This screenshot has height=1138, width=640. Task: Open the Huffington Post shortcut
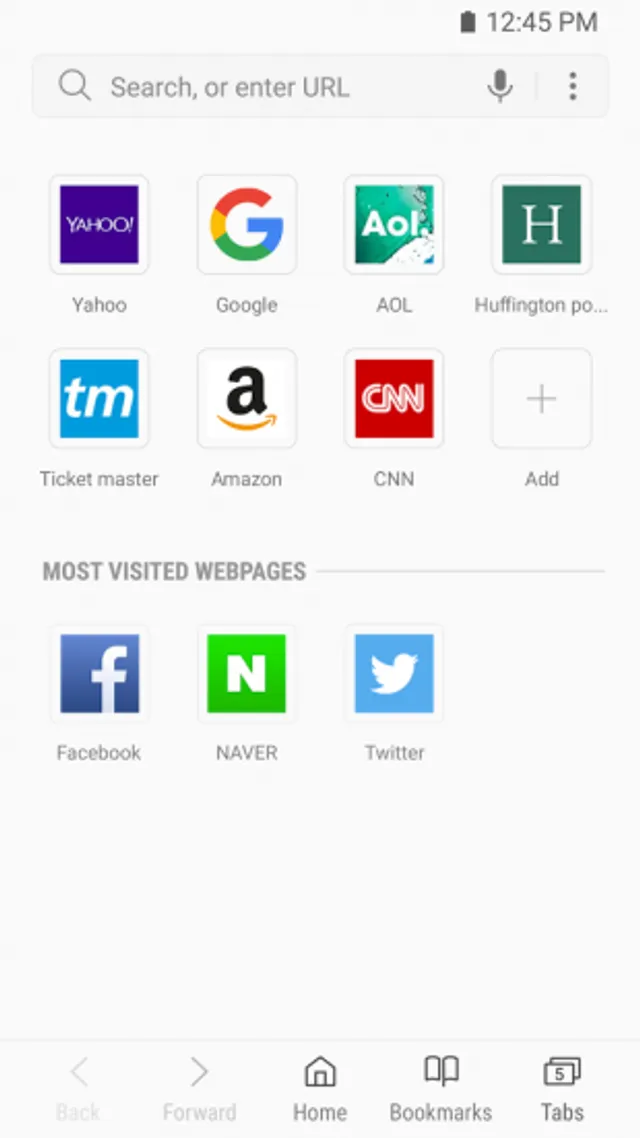tap(541, 225)
